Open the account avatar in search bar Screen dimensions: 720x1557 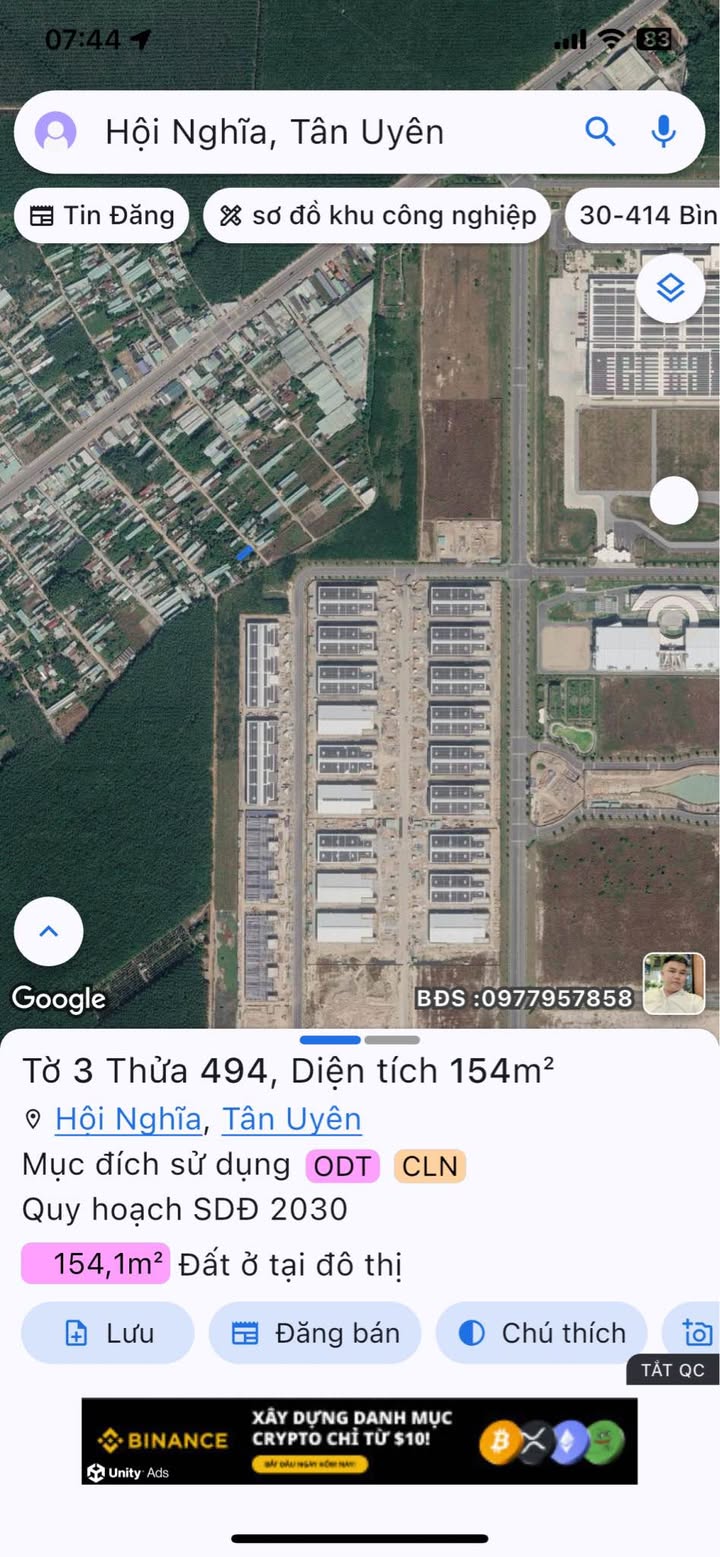(55, 132)
